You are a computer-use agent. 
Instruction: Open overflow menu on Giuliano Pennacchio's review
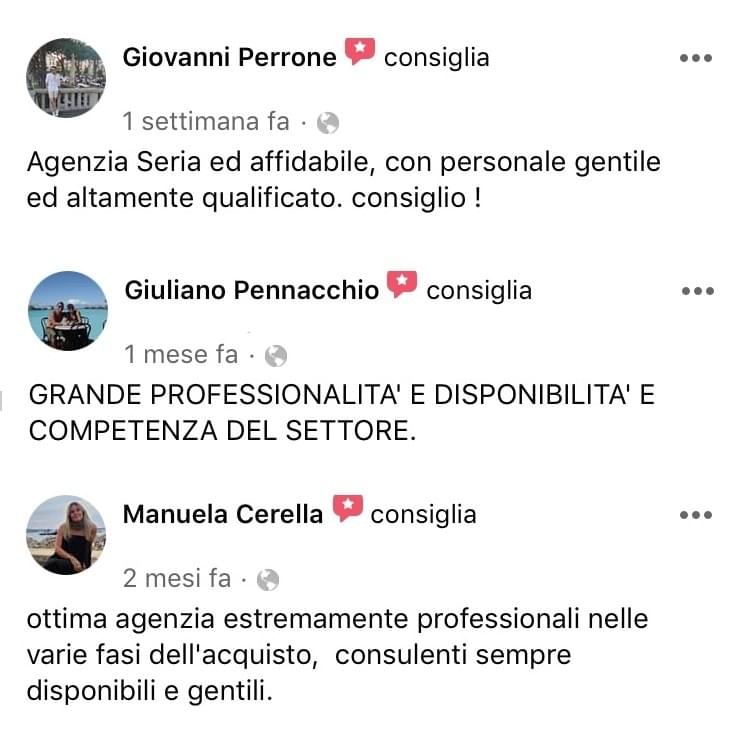tap(697, 291)
